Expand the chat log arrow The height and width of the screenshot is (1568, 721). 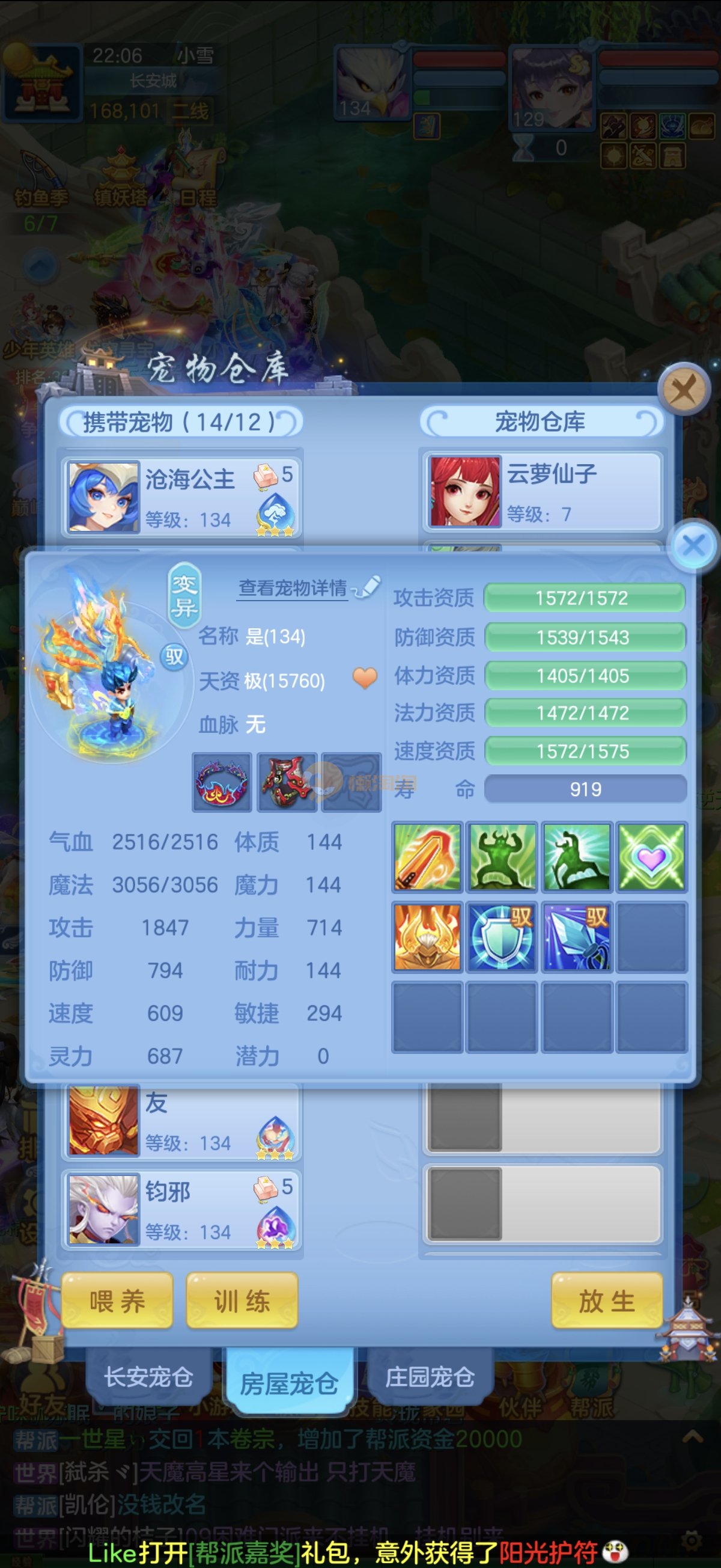click(692, 1438)
